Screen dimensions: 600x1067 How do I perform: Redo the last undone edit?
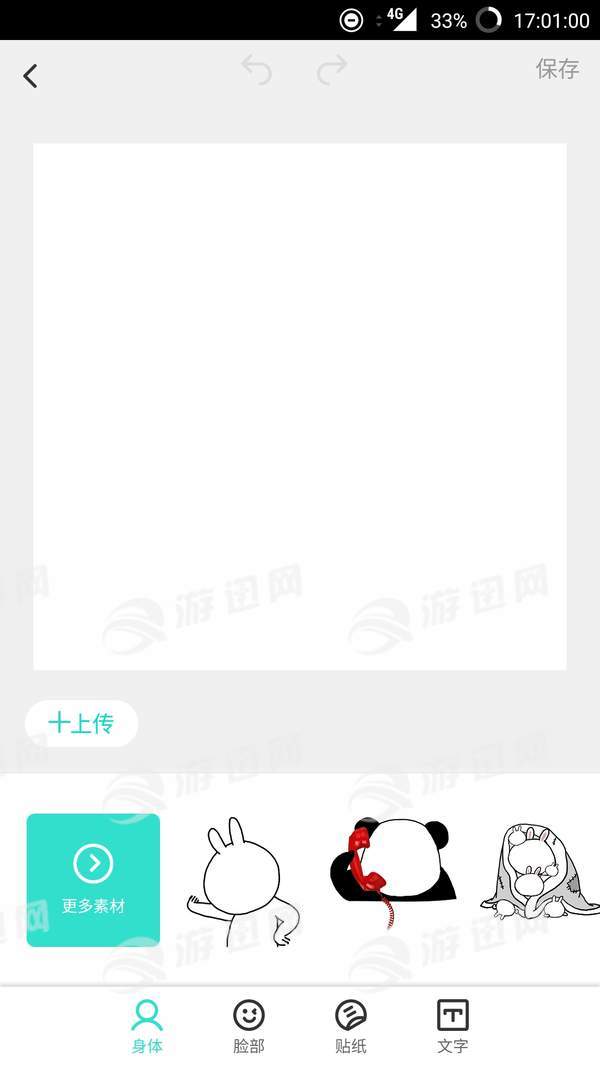pos(331,70)
